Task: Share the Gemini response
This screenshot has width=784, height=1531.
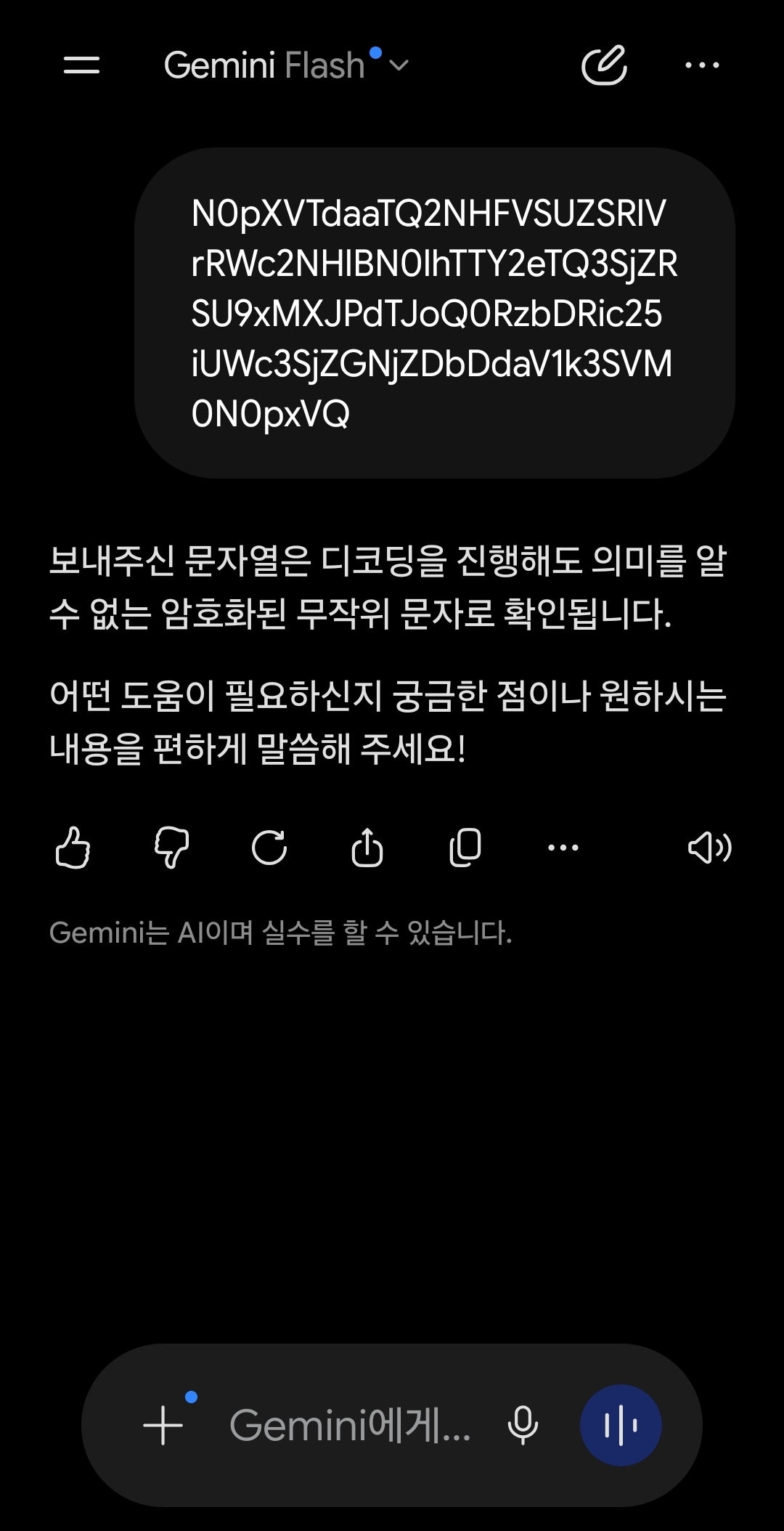Action: click(x=367, y=848)
